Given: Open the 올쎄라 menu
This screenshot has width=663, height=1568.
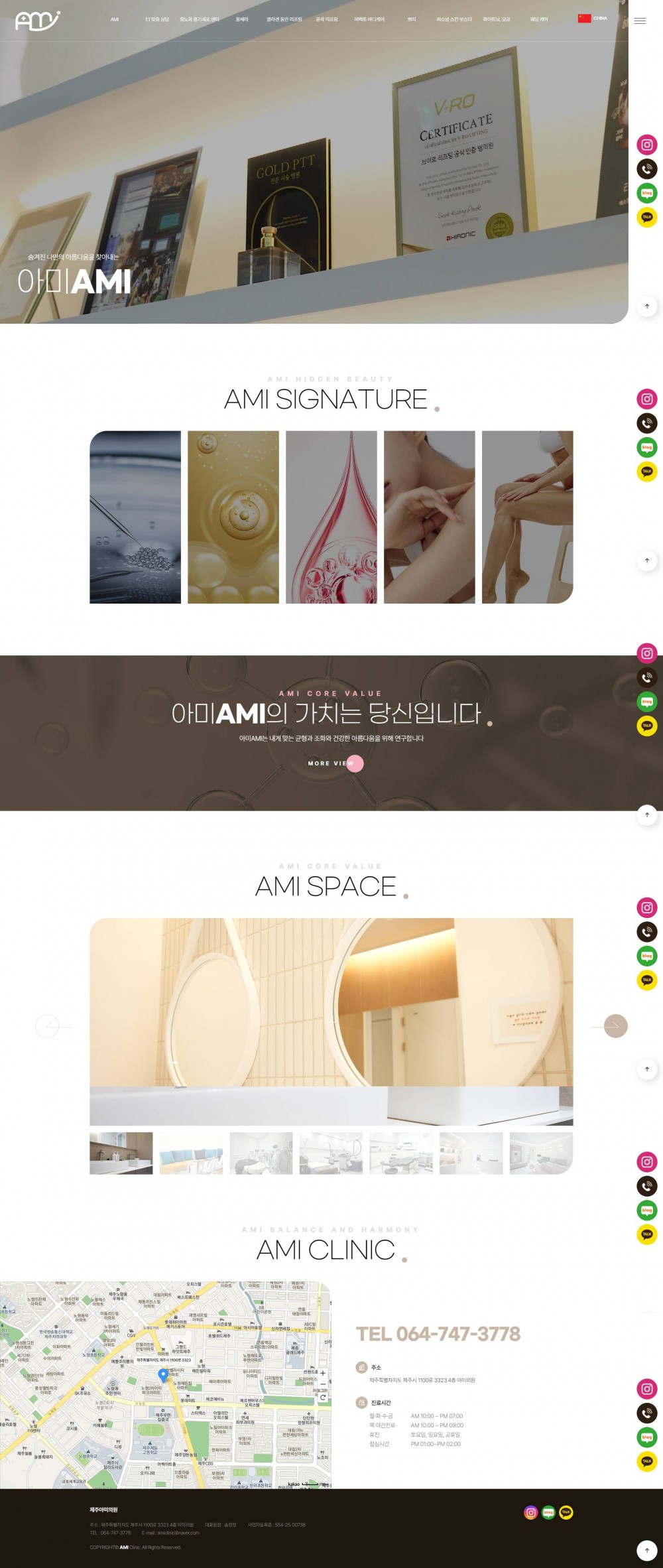Looking at the screenshot, I should click(x=242, y=19).
